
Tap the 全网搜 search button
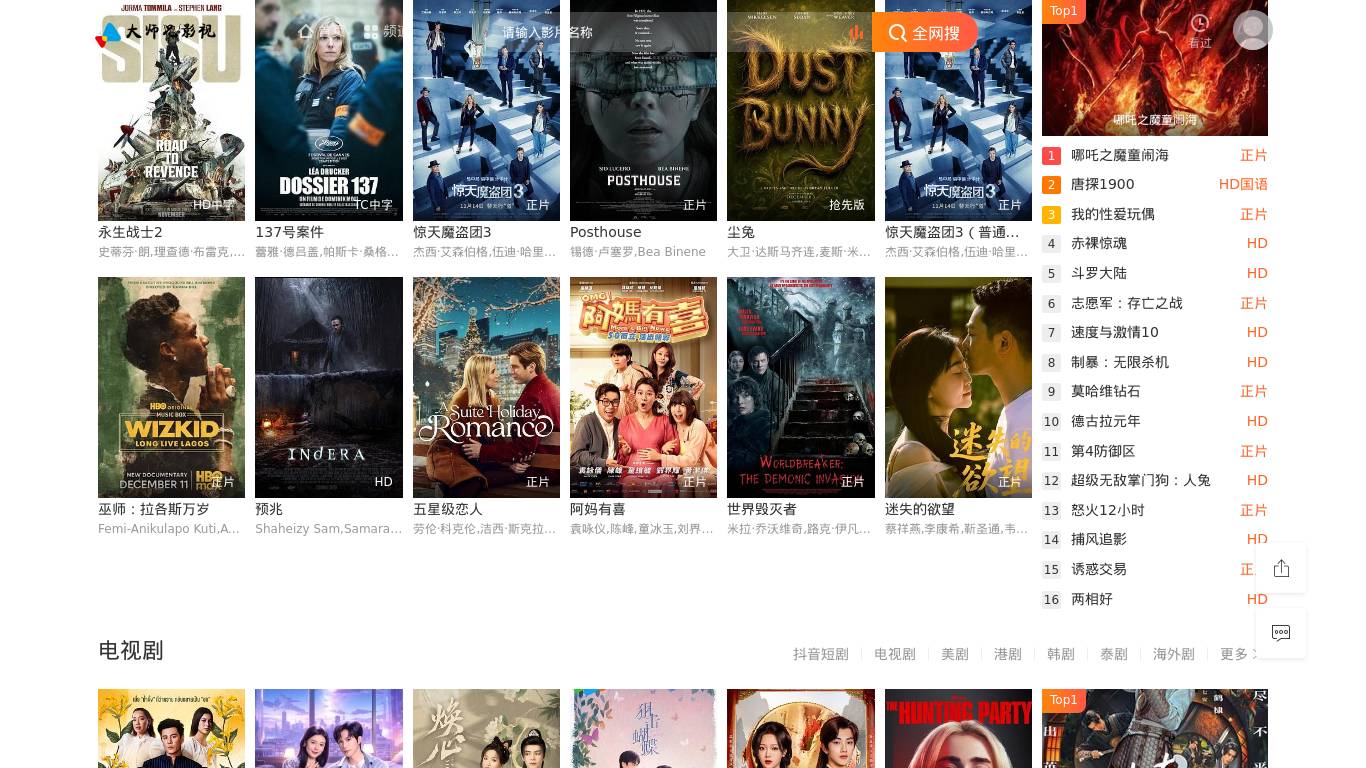[x=924, y=33]
